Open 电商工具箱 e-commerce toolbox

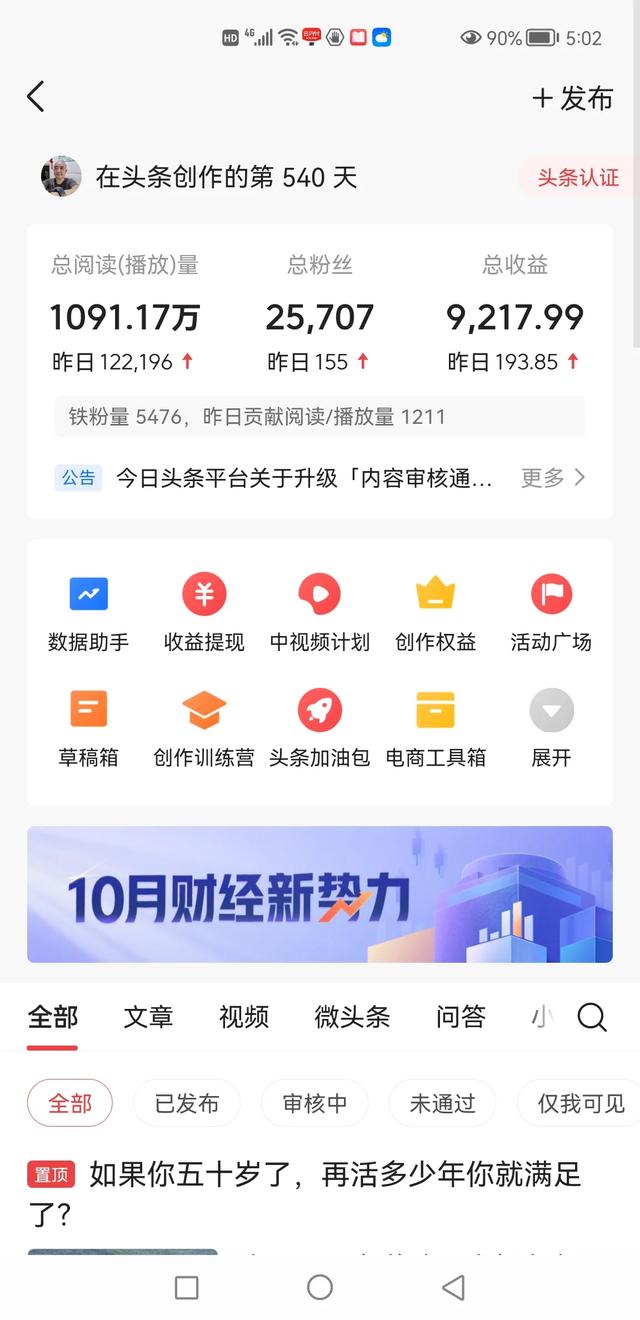[436, 729]
